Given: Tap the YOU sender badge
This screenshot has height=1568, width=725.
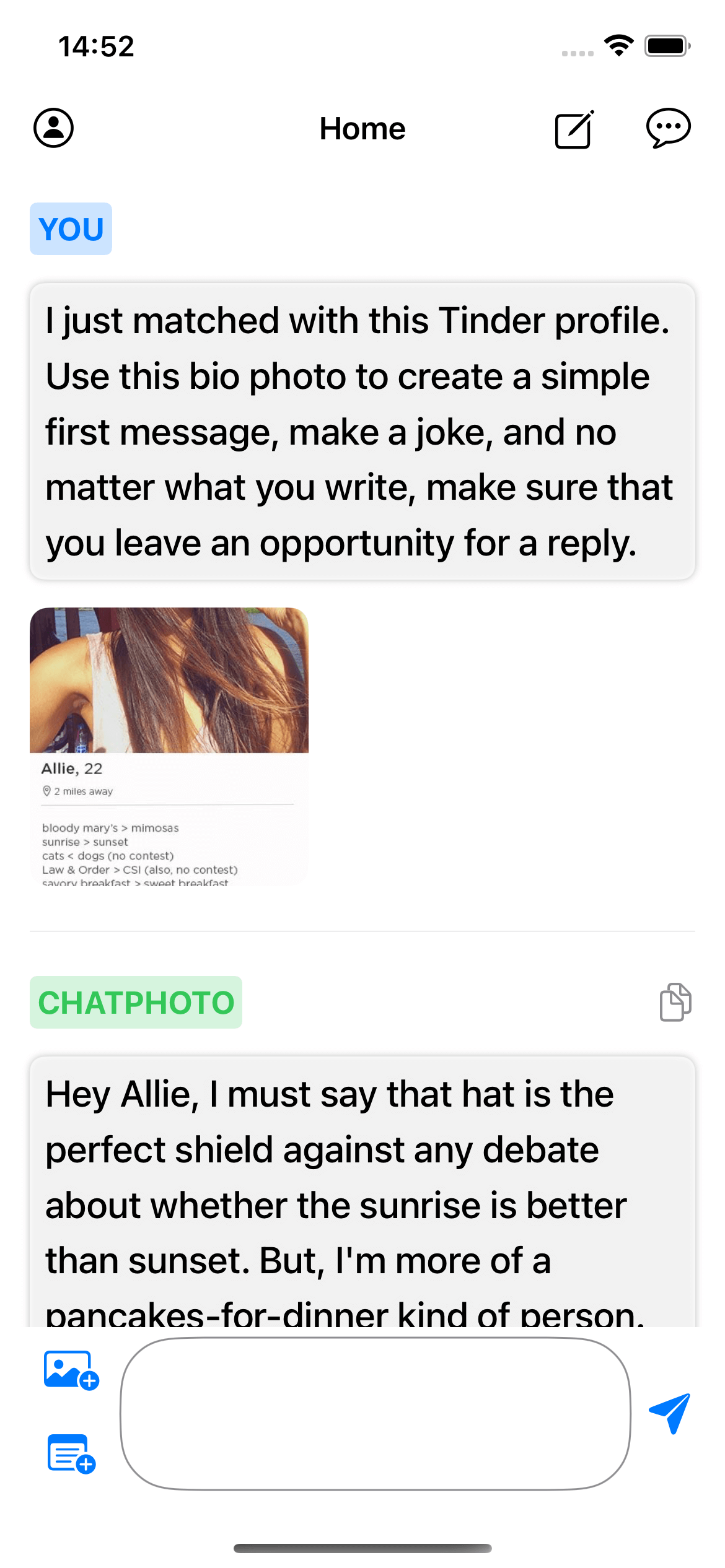Looking at the screenshot, I should click(x=70, y=229).
